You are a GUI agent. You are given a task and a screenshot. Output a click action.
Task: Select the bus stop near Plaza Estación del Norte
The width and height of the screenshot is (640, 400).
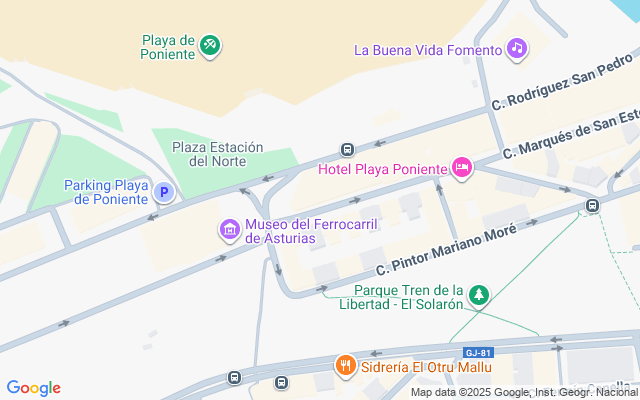coord(347,150)
